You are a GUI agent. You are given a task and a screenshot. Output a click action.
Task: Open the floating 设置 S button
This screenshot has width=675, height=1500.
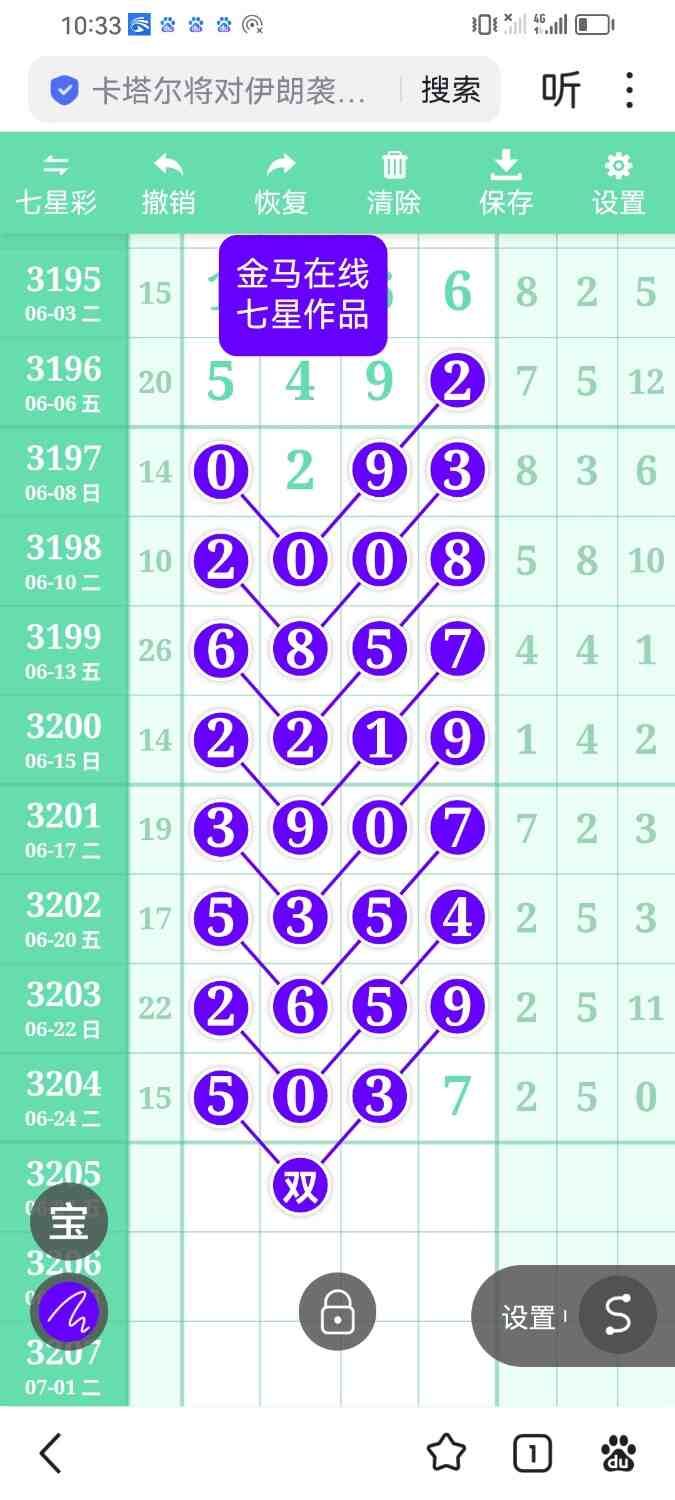click(x=617, y=1316)
